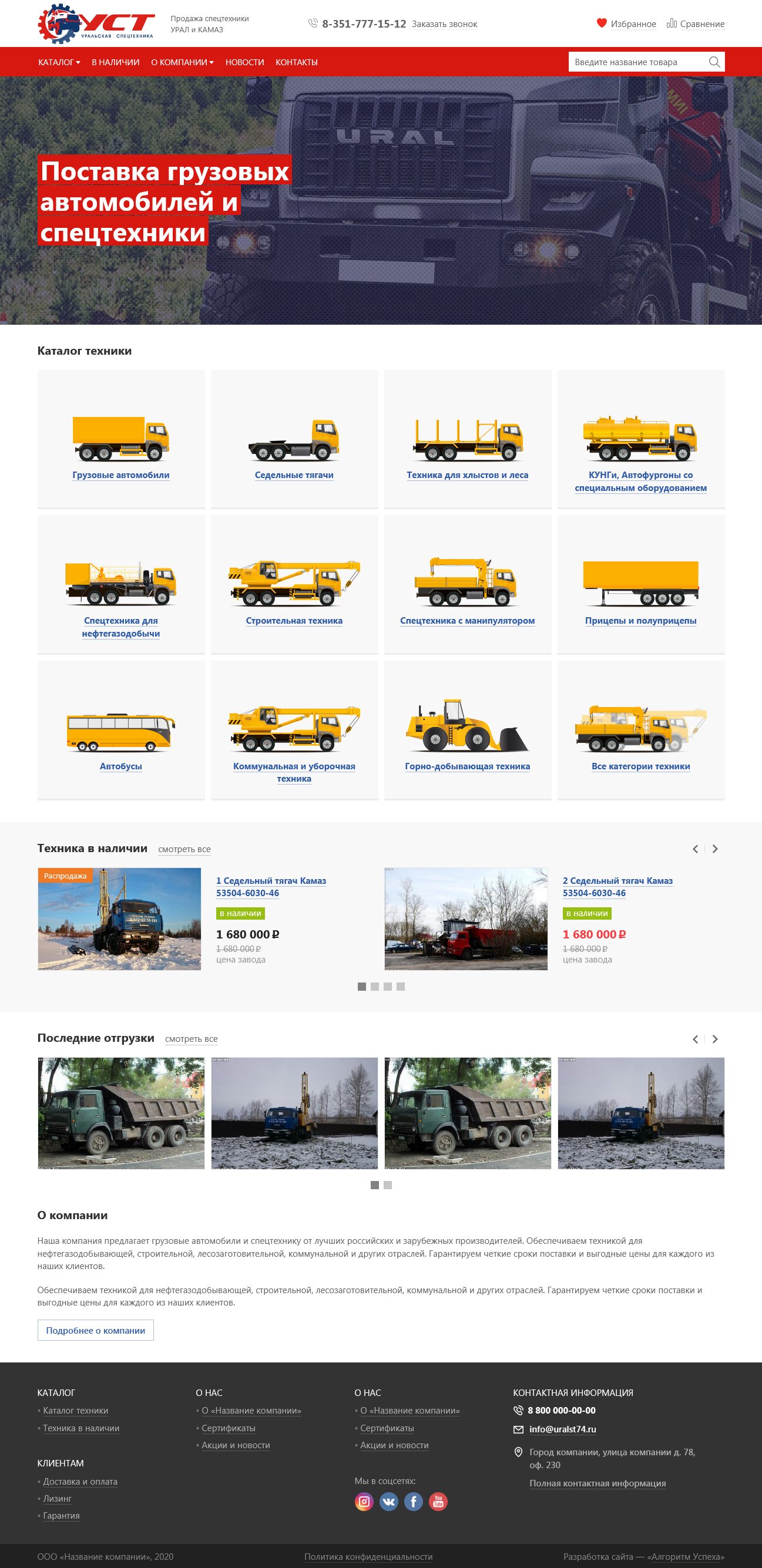
Task: Open the Сравнение comparison link
Action: click(701, 23)
